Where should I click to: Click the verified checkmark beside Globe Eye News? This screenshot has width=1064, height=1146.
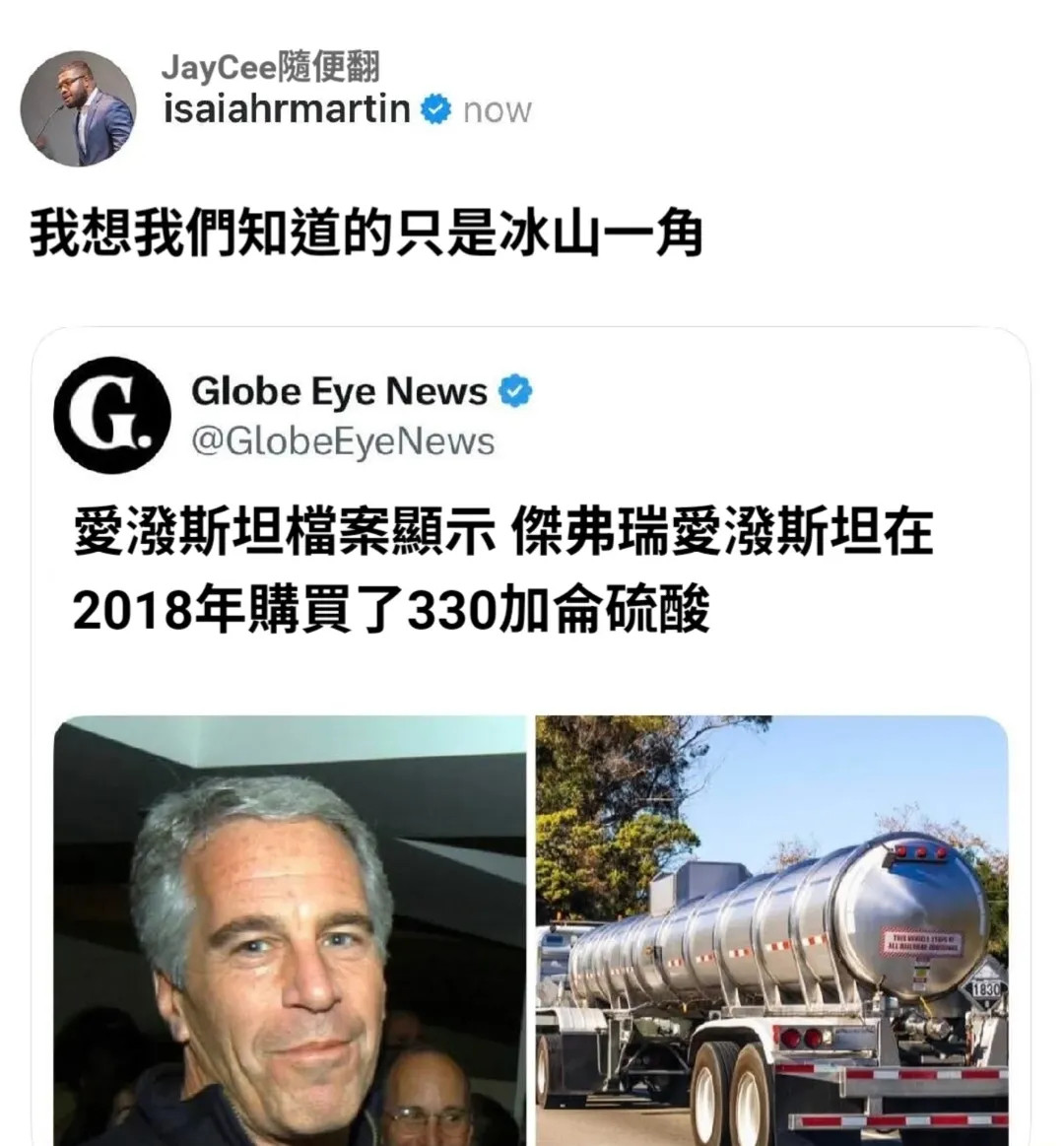point(516,390)
